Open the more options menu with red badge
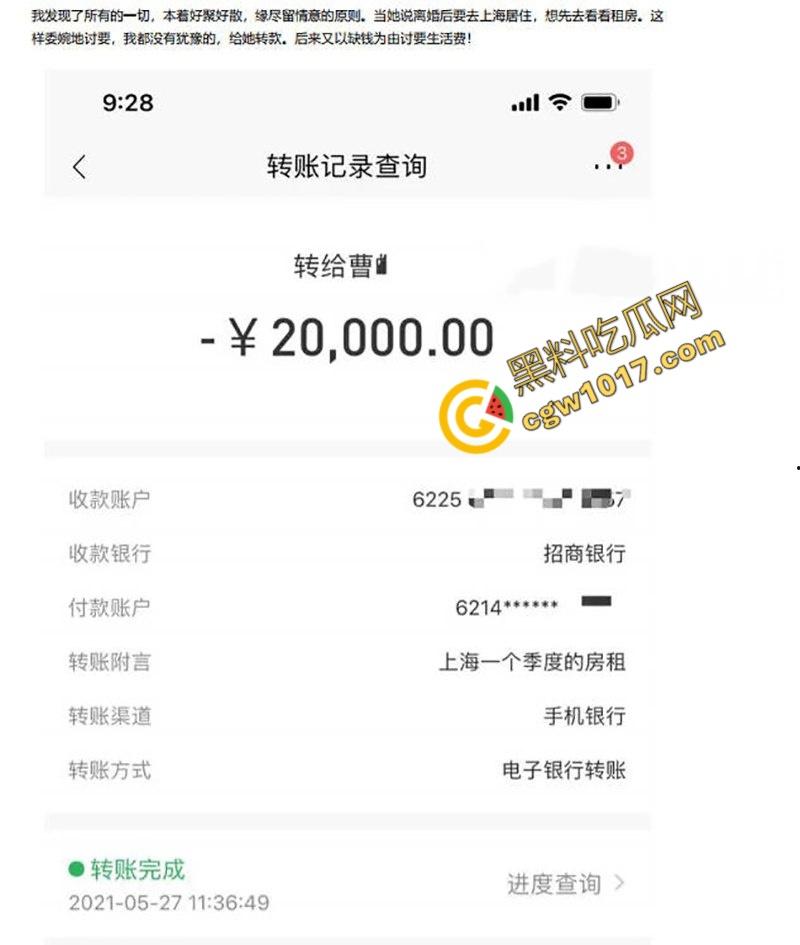Screen dimensions: 800x945 point(609,167)
